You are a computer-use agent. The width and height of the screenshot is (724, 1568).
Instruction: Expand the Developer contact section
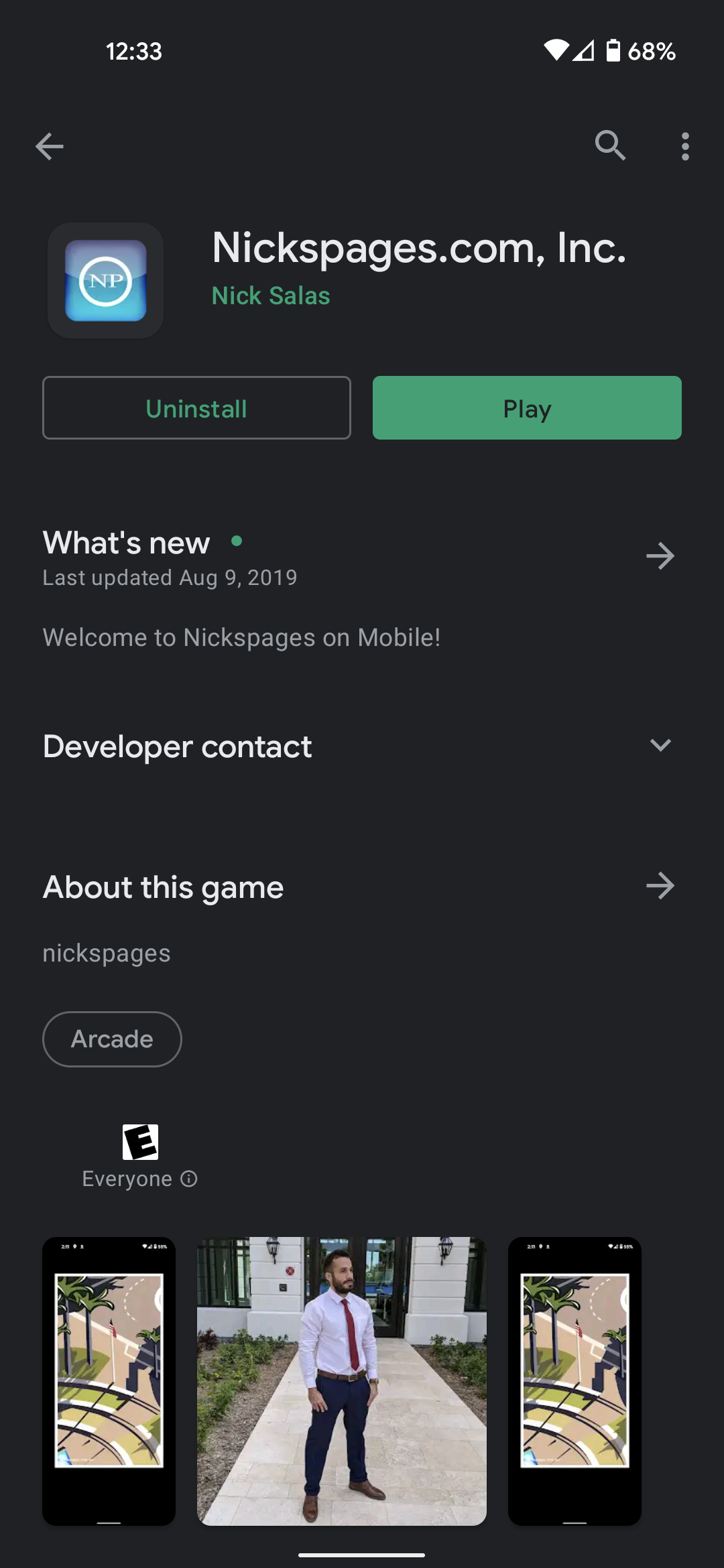(661, 745)
